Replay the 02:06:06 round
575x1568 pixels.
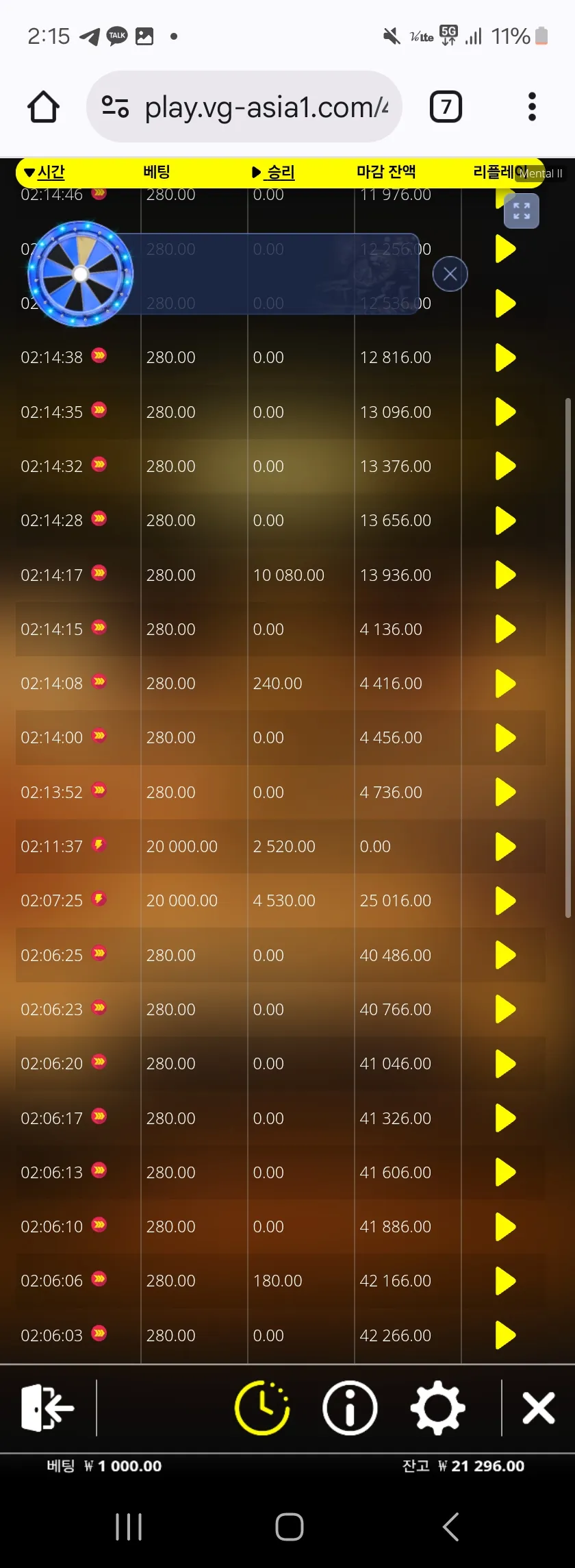click(x=505, y=1280)
